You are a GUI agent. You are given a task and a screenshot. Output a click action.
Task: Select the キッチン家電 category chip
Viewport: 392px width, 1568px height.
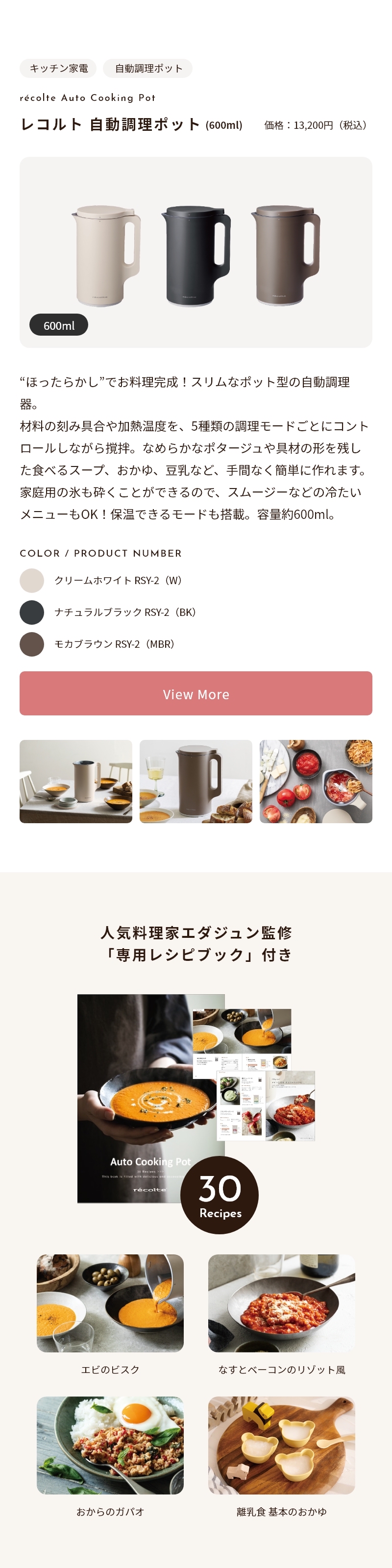(58, 68)
